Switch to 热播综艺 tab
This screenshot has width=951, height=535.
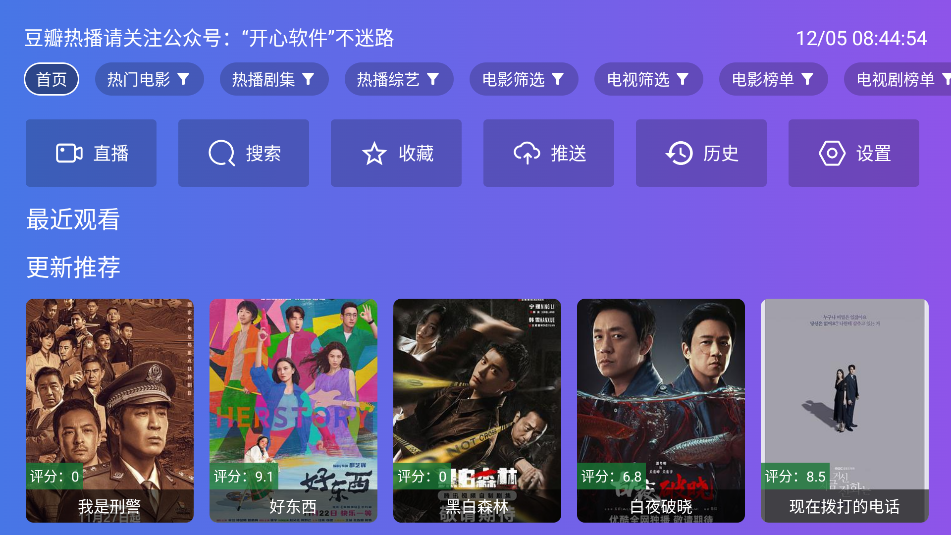tap(398, 80)
